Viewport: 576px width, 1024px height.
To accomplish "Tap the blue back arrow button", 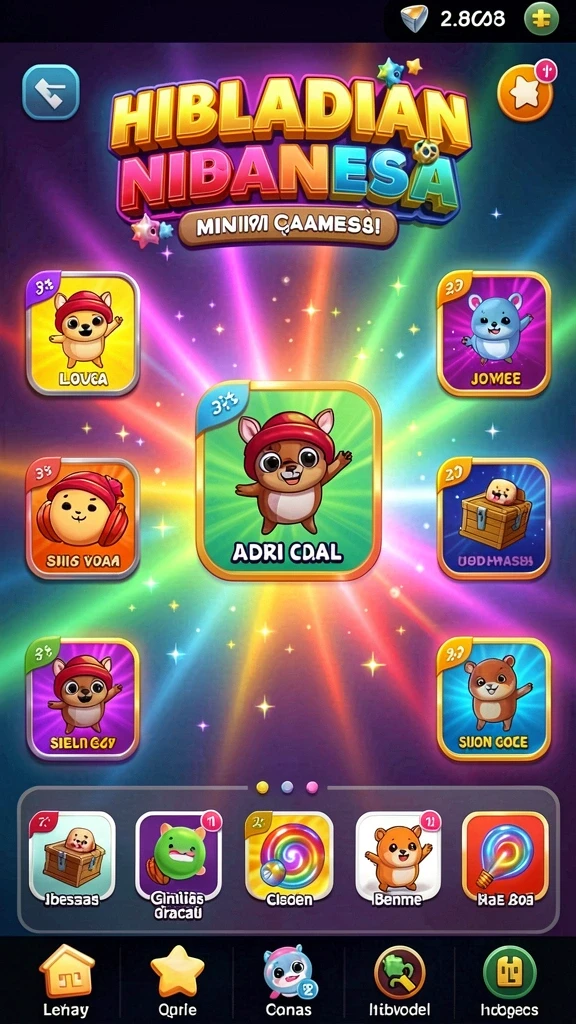I will [x=51, y=92].
